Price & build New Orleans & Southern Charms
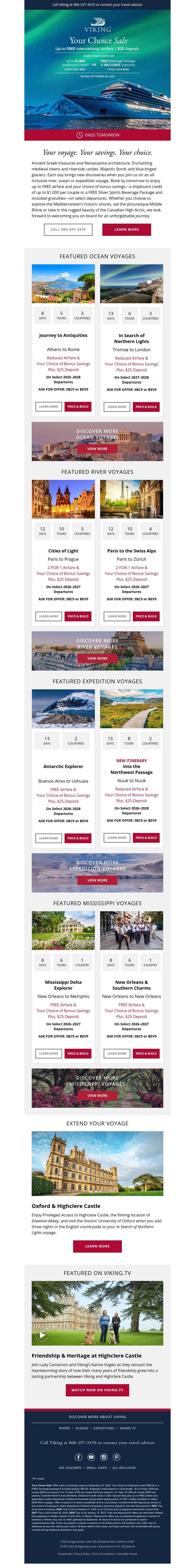 [x=146, y=1053]
